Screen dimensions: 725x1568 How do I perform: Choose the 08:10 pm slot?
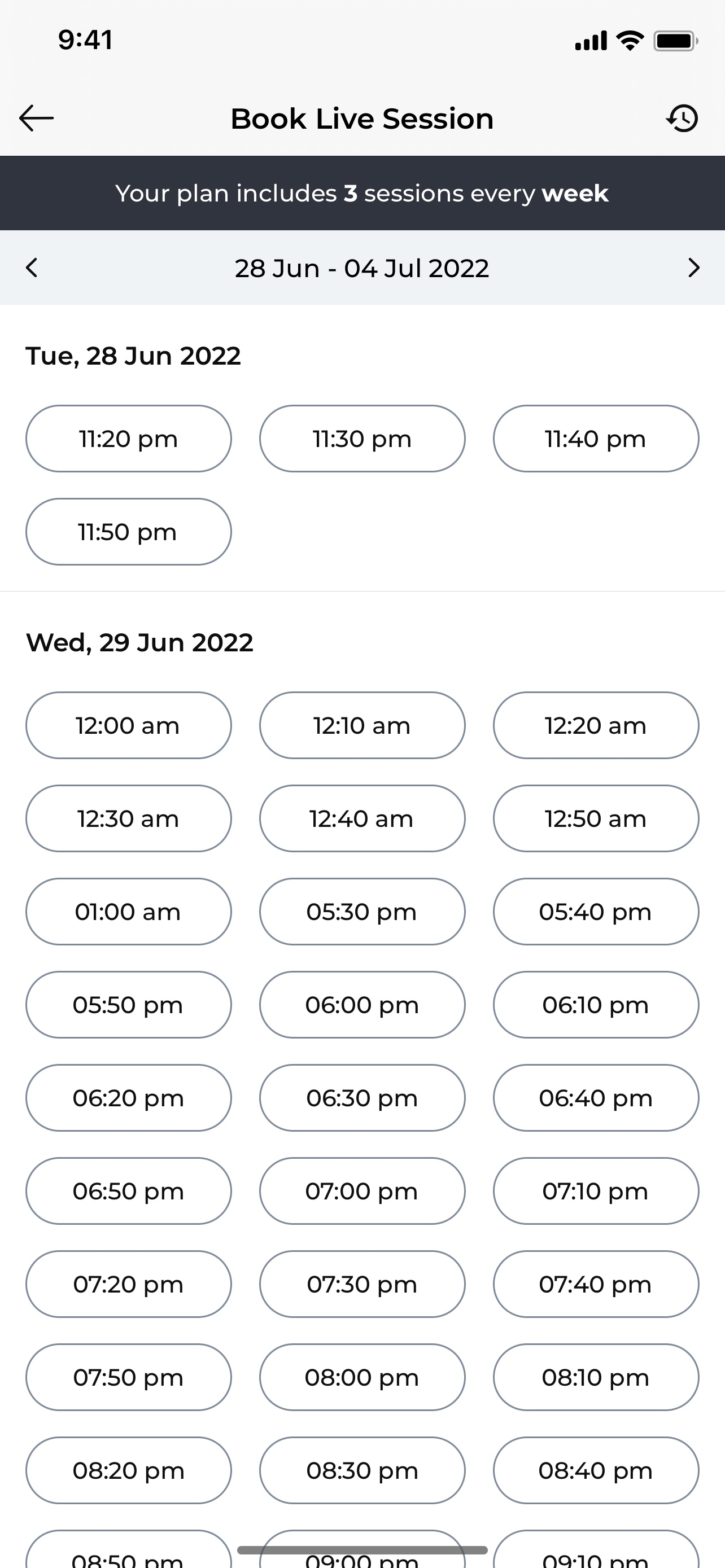[x=596, y=1377]
